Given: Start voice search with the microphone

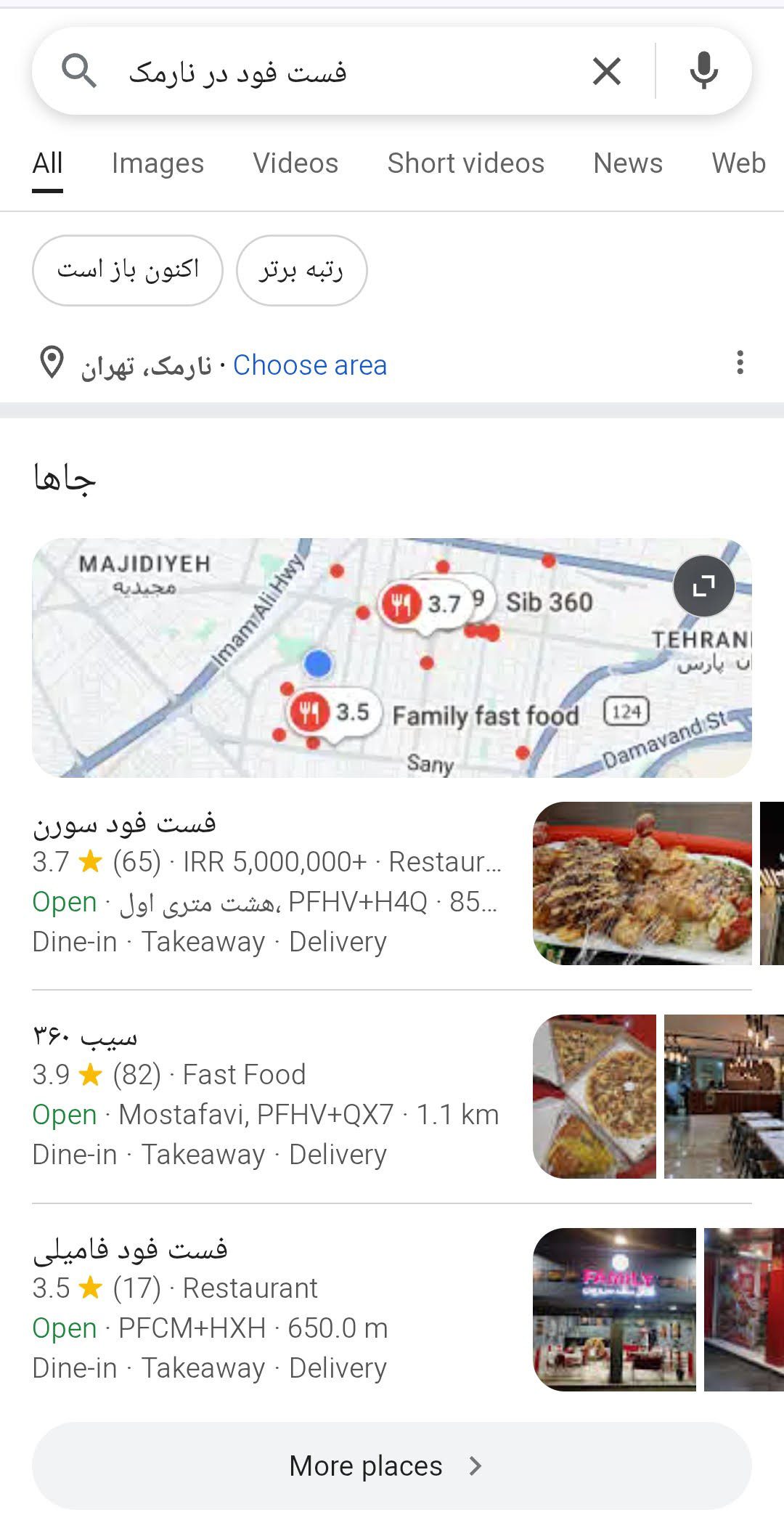Looking at the screenshot, I should pyautogui.click(x=703, y=71).
